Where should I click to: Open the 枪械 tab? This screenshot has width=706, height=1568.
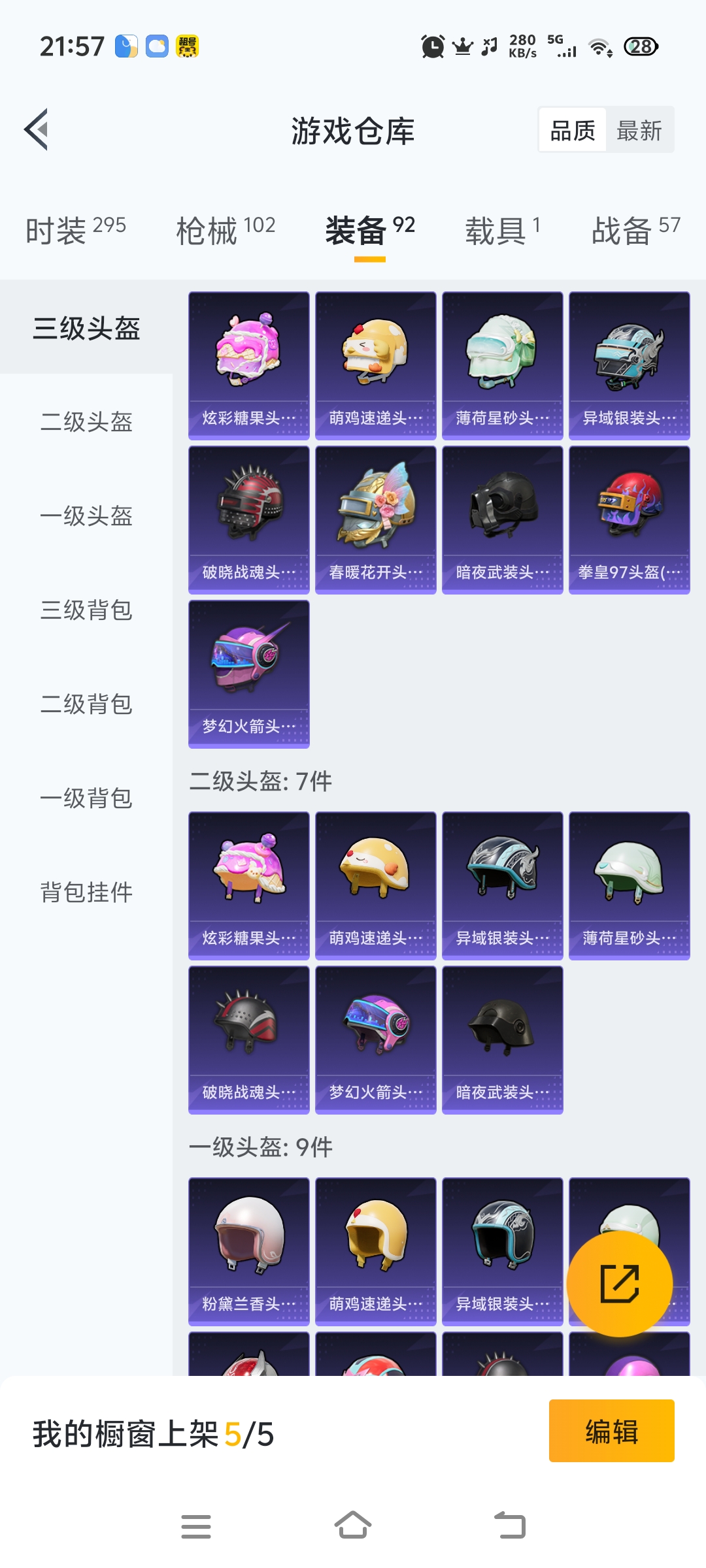[226, 230]
